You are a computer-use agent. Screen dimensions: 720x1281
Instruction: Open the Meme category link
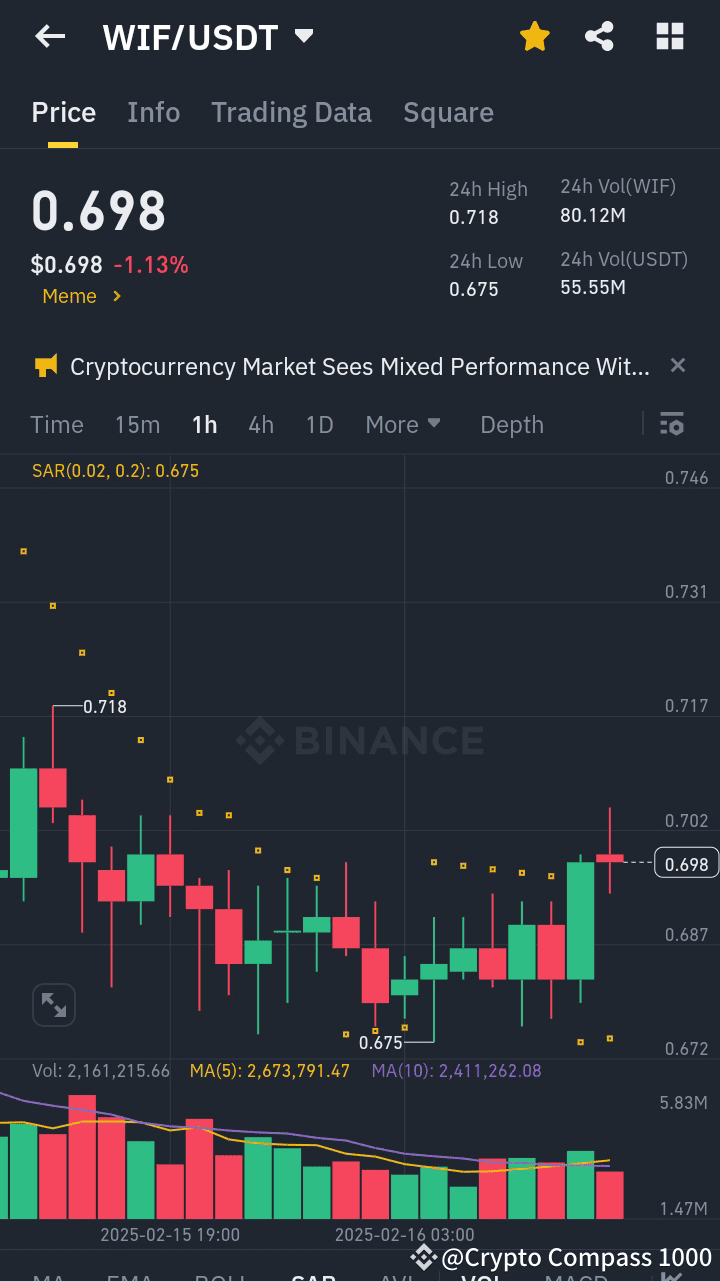point(80,295)
